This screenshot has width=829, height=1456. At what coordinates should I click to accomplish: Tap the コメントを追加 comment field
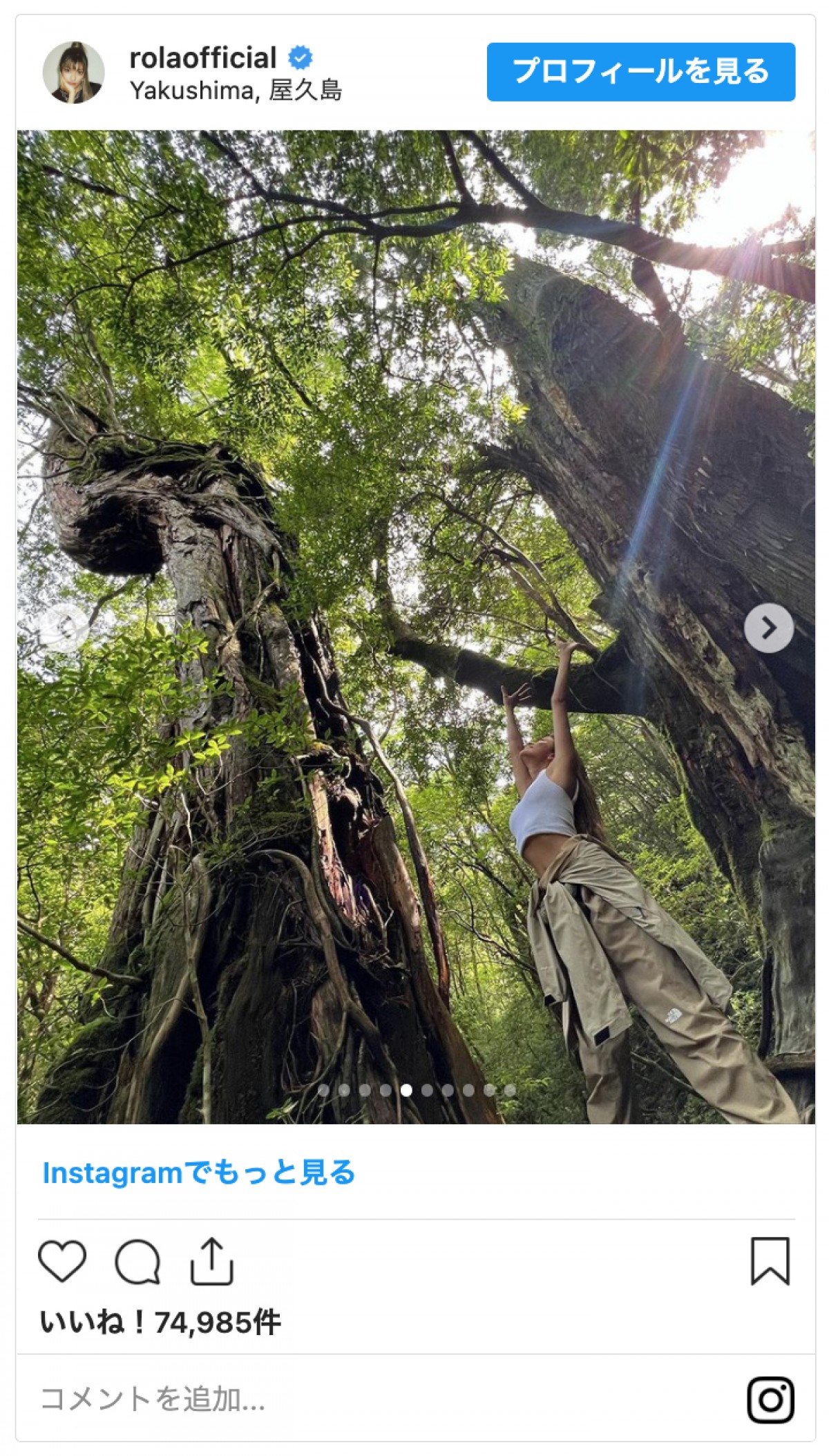click(276, 1399)
